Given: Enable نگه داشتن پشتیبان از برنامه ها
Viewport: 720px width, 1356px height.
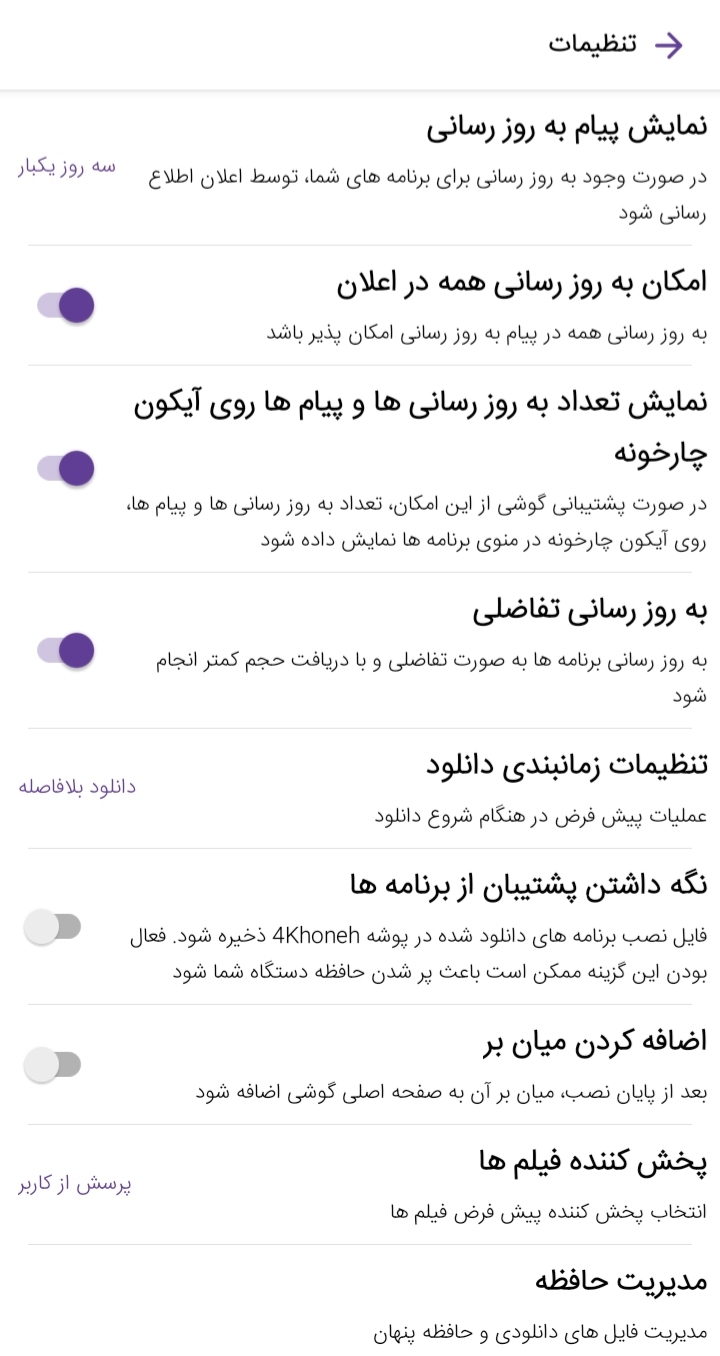Looking at the screenshot, I should (x=53, y=927).
